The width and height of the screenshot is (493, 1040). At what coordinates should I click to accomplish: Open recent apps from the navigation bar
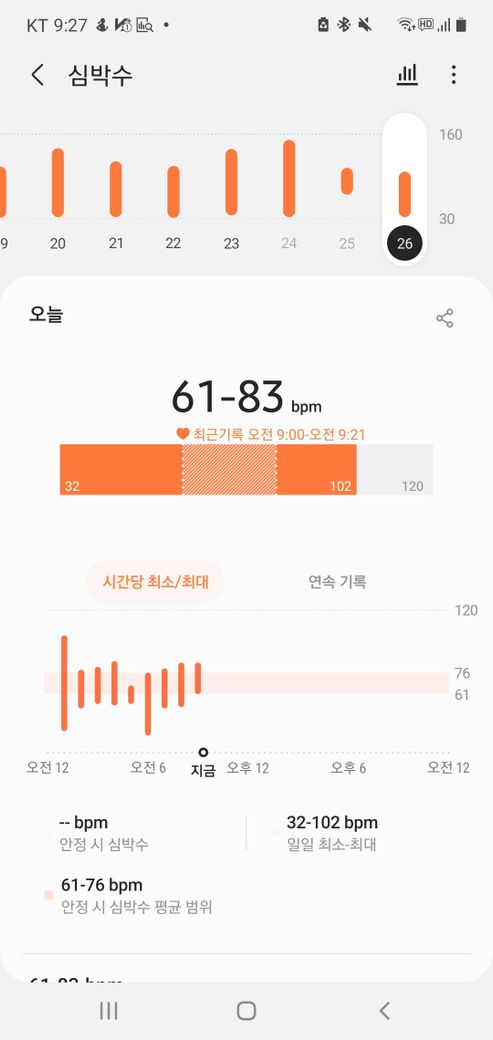108,1010
